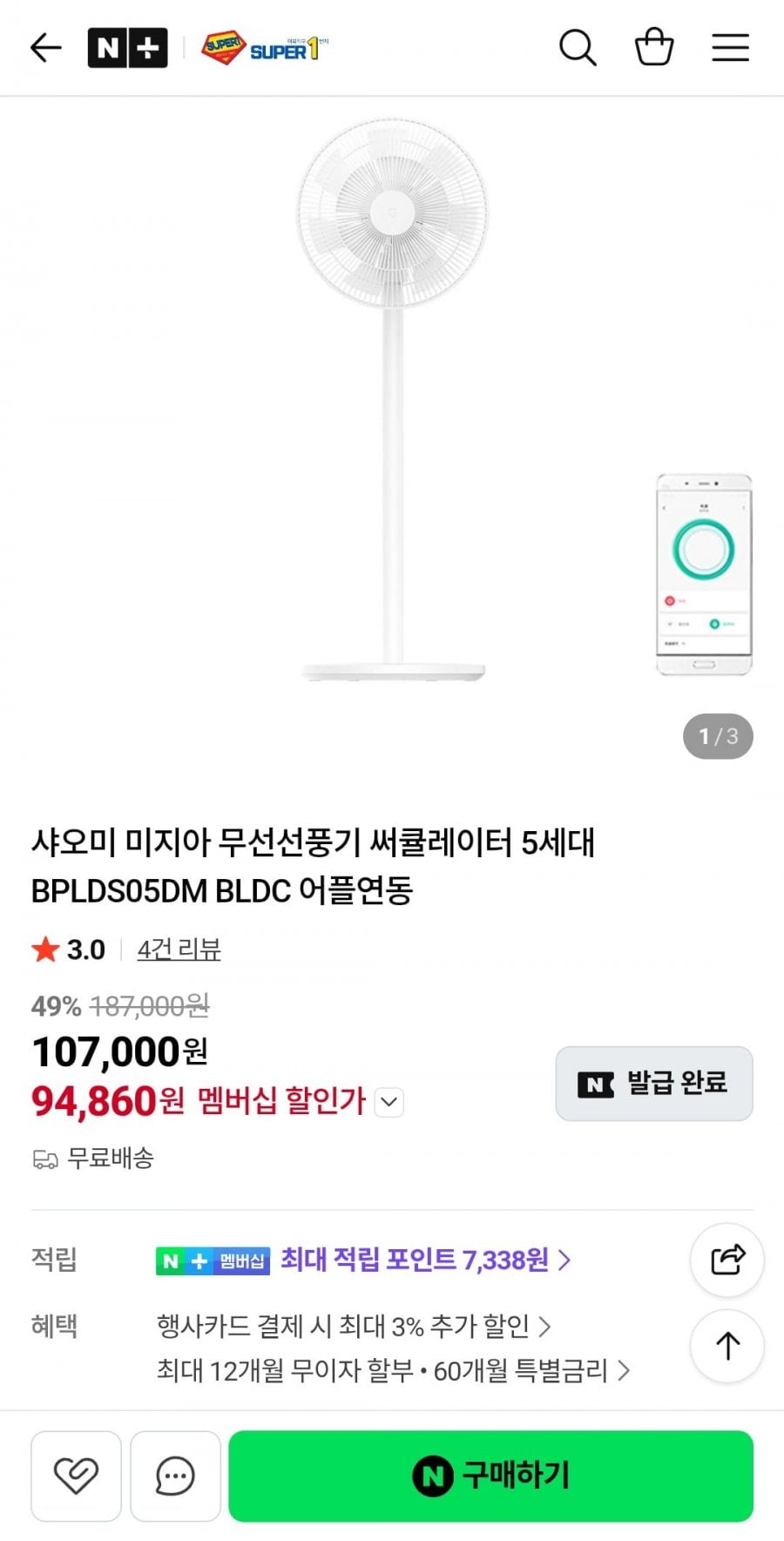Share this product
This screenshot has height=1541, width=784.
click(727, 1260)
